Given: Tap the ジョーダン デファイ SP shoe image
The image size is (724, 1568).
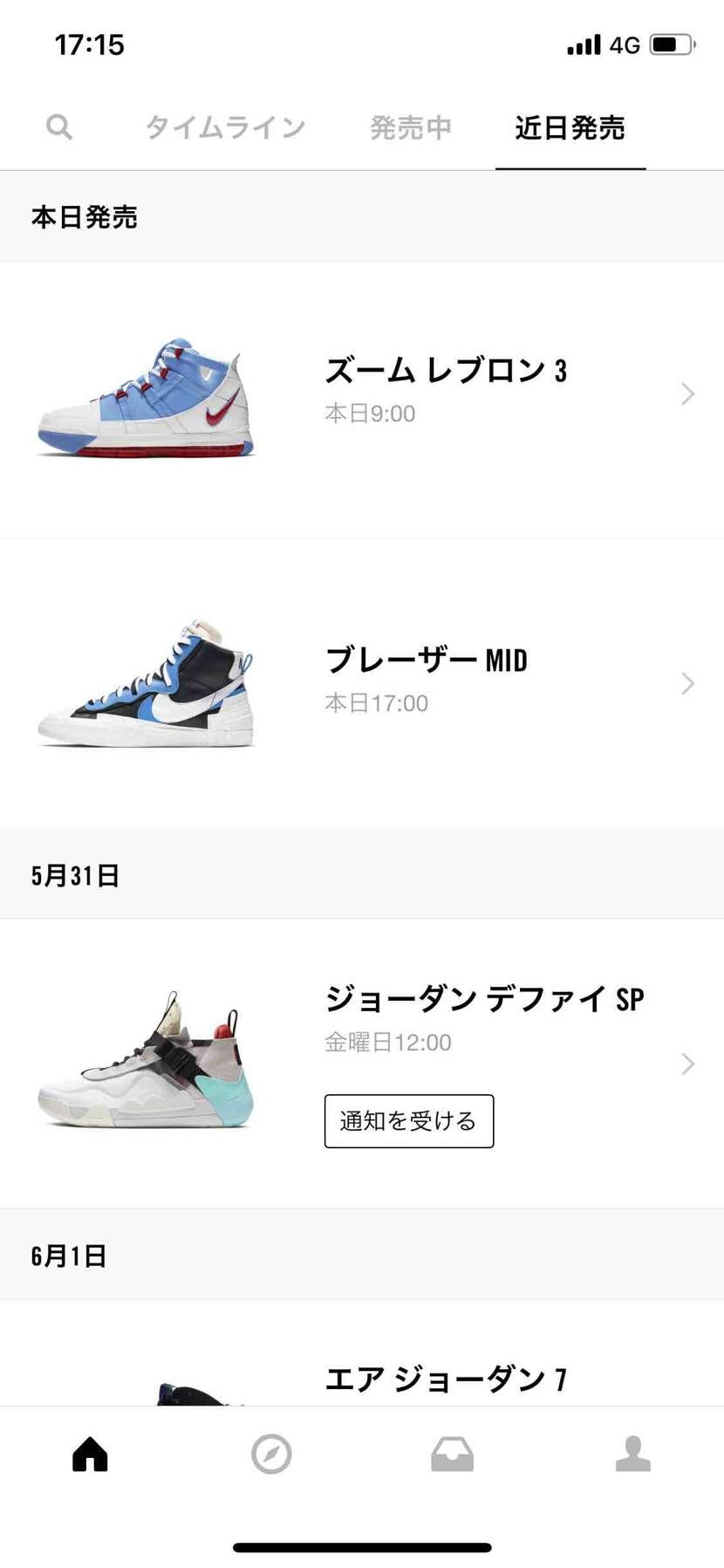Looking at the screenshot, I should coord(147,1063).
